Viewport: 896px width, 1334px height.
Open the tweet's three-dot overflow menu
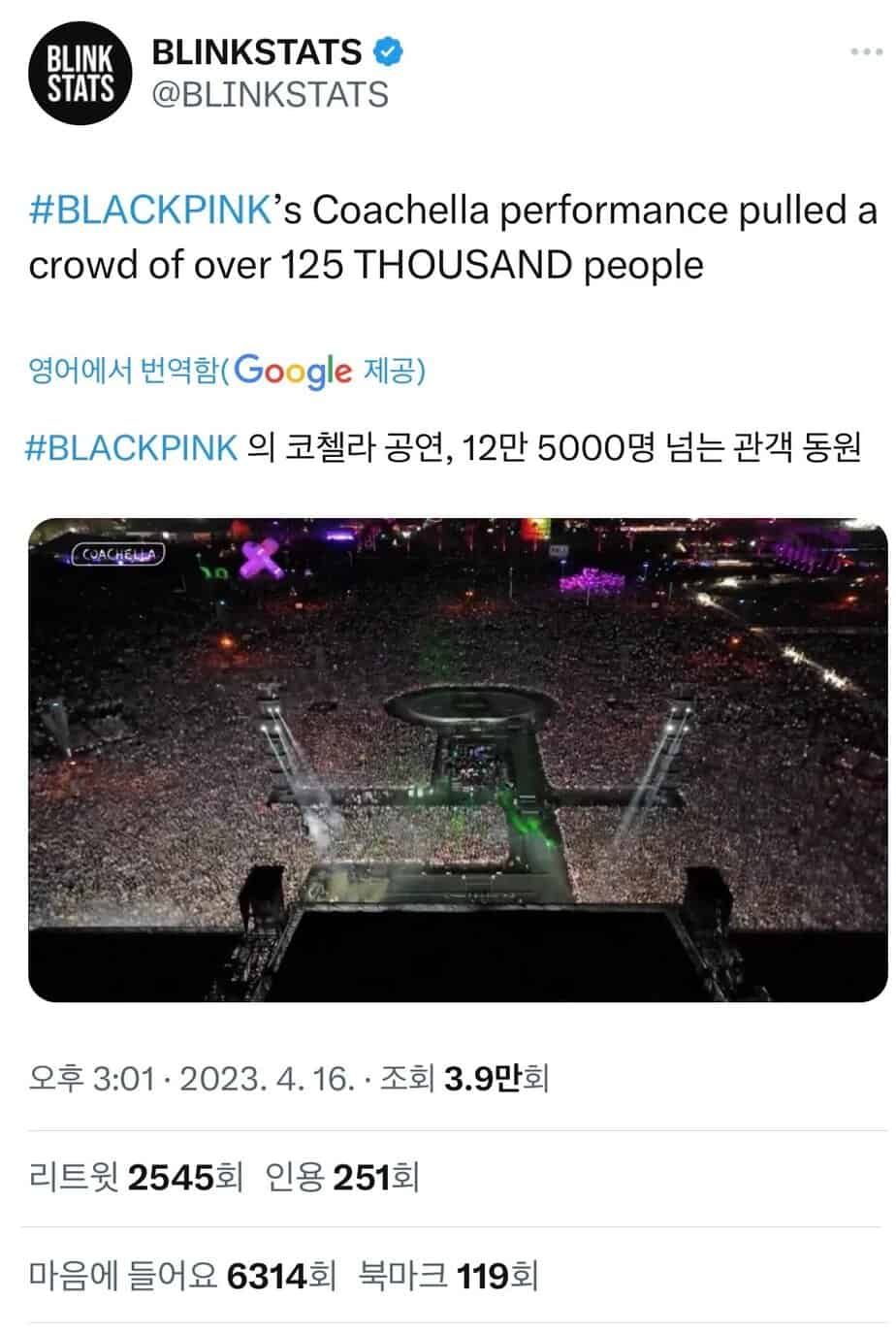click(866, 51)
